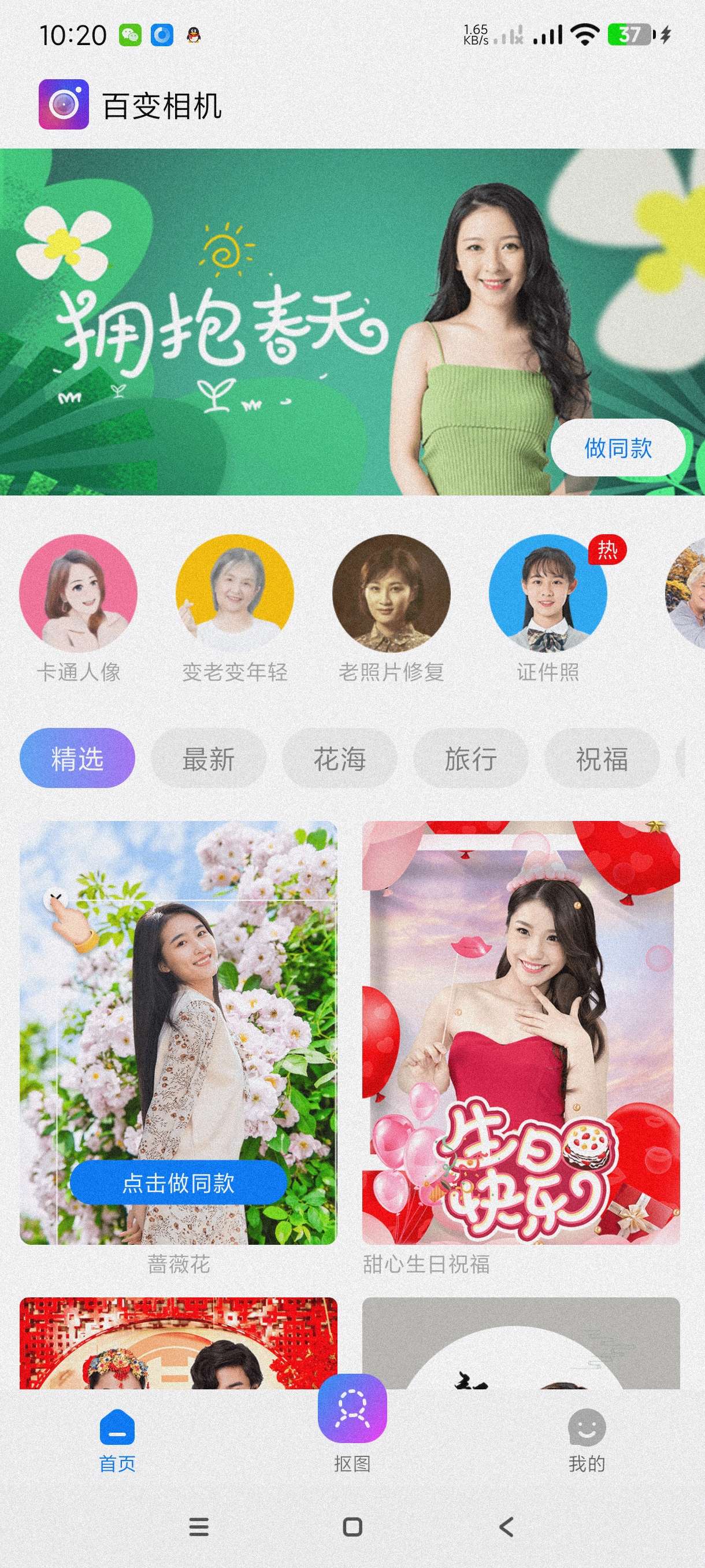Select the 精选 category chip

click(x=77, y=759)
